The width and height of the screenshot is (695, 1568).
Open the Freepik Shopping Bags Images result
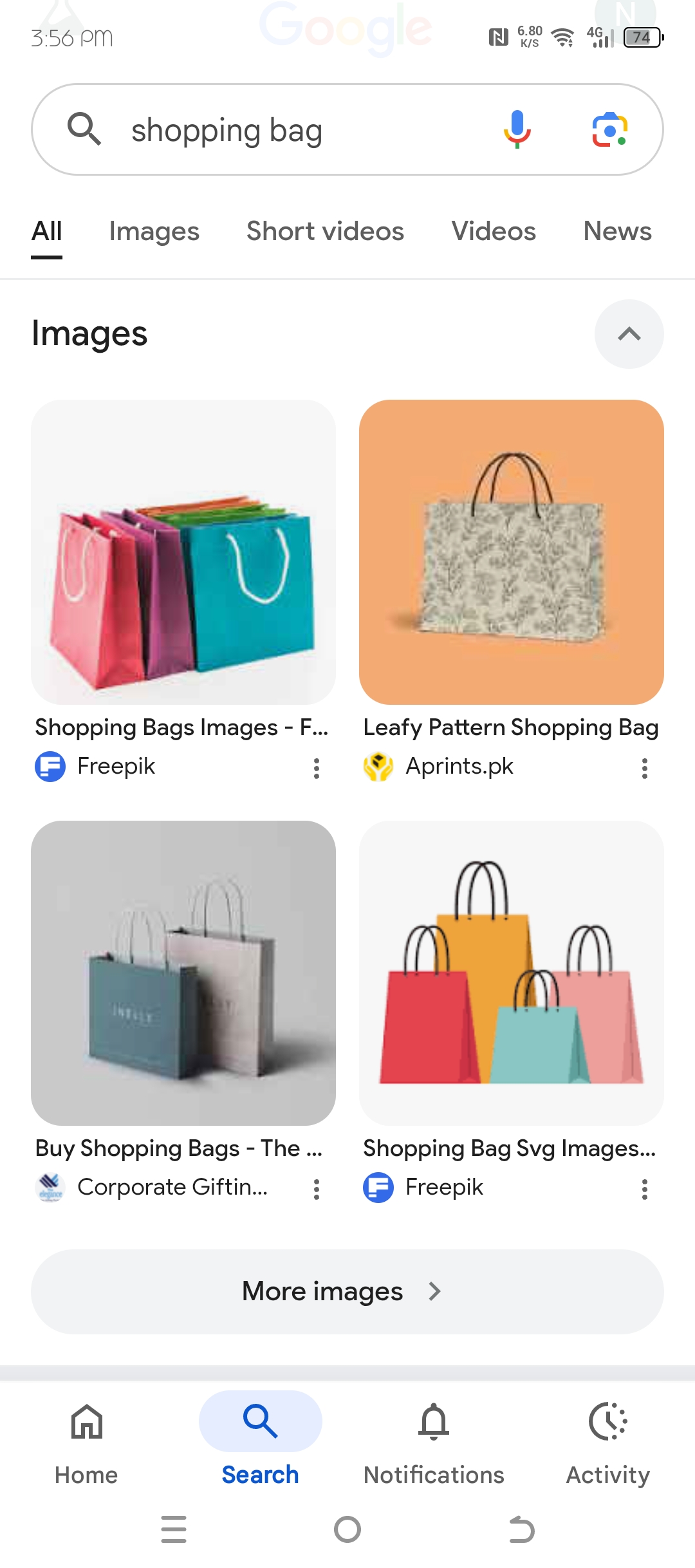pos(183,552)
